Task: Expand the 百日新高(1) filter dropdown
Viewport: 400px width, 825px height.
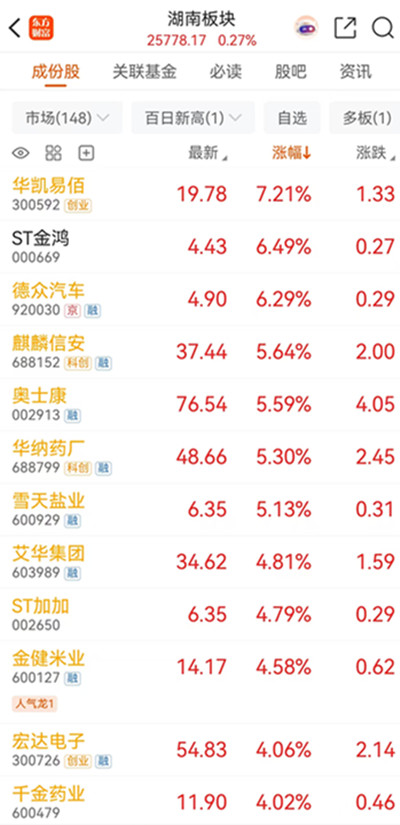Action: pos(193,118)
